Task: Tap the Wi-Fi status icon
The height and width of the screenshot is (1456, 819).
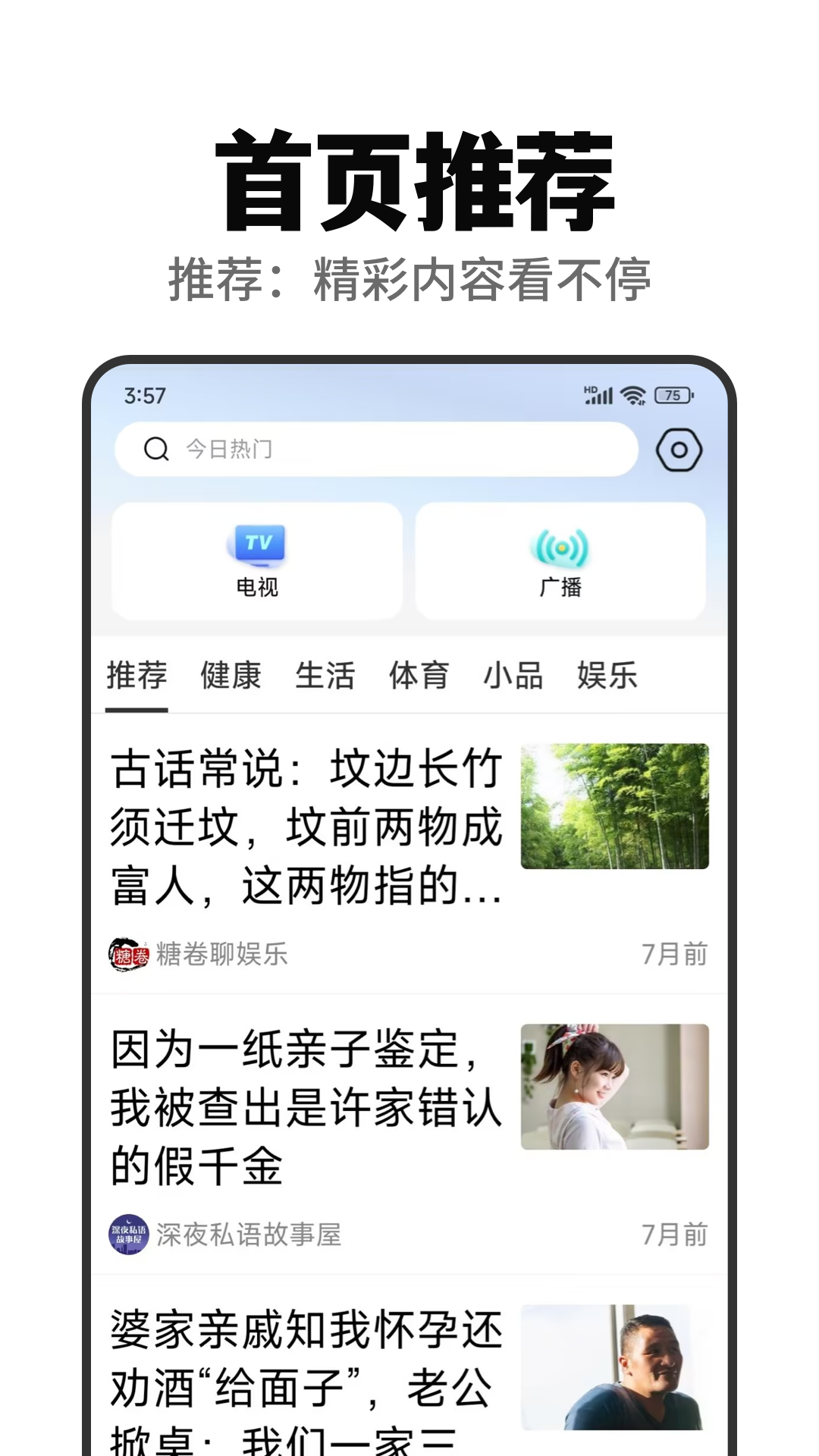Action: click(x=632, y=394)
